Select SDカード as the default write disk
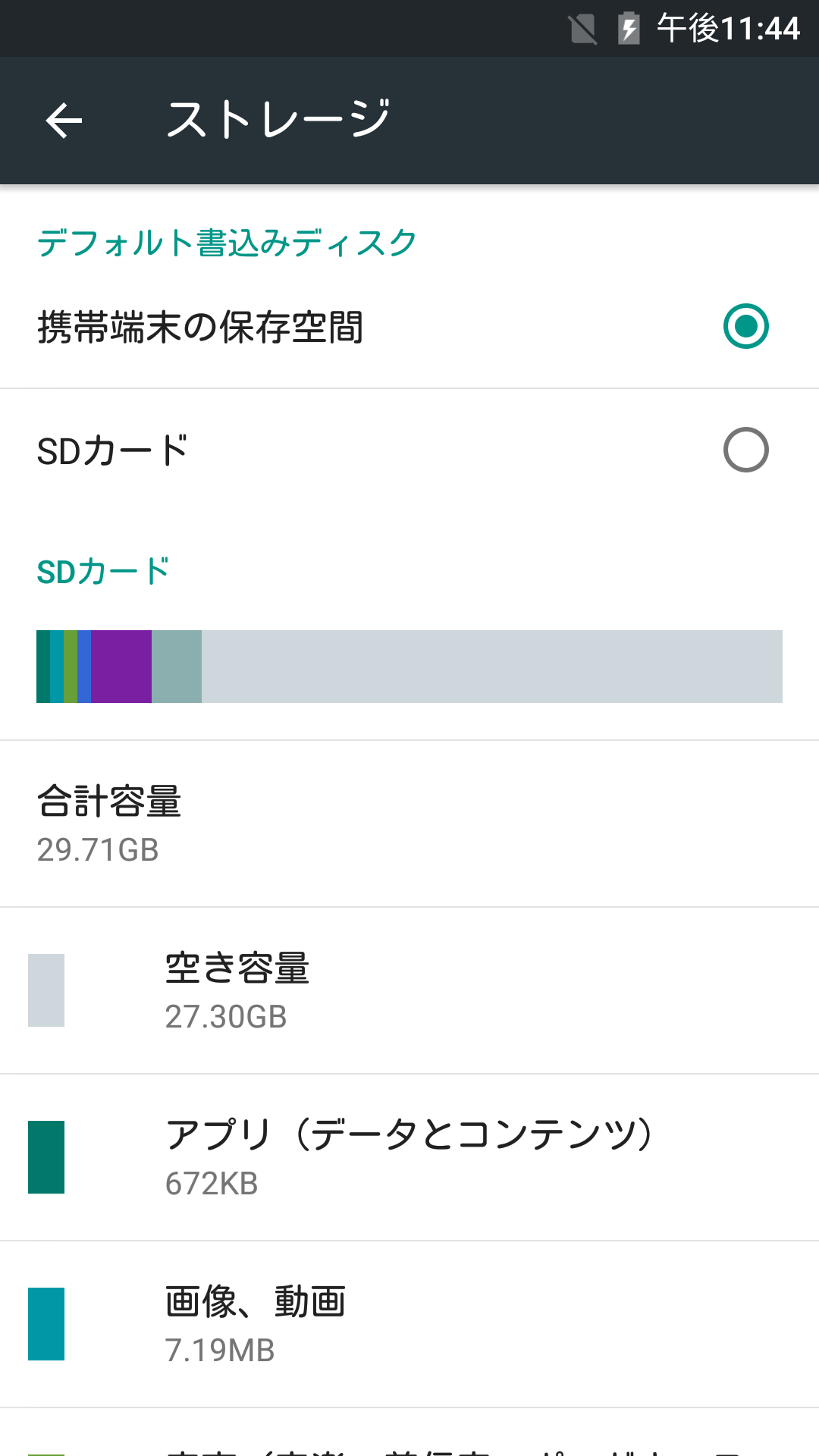 click(409, 450)
